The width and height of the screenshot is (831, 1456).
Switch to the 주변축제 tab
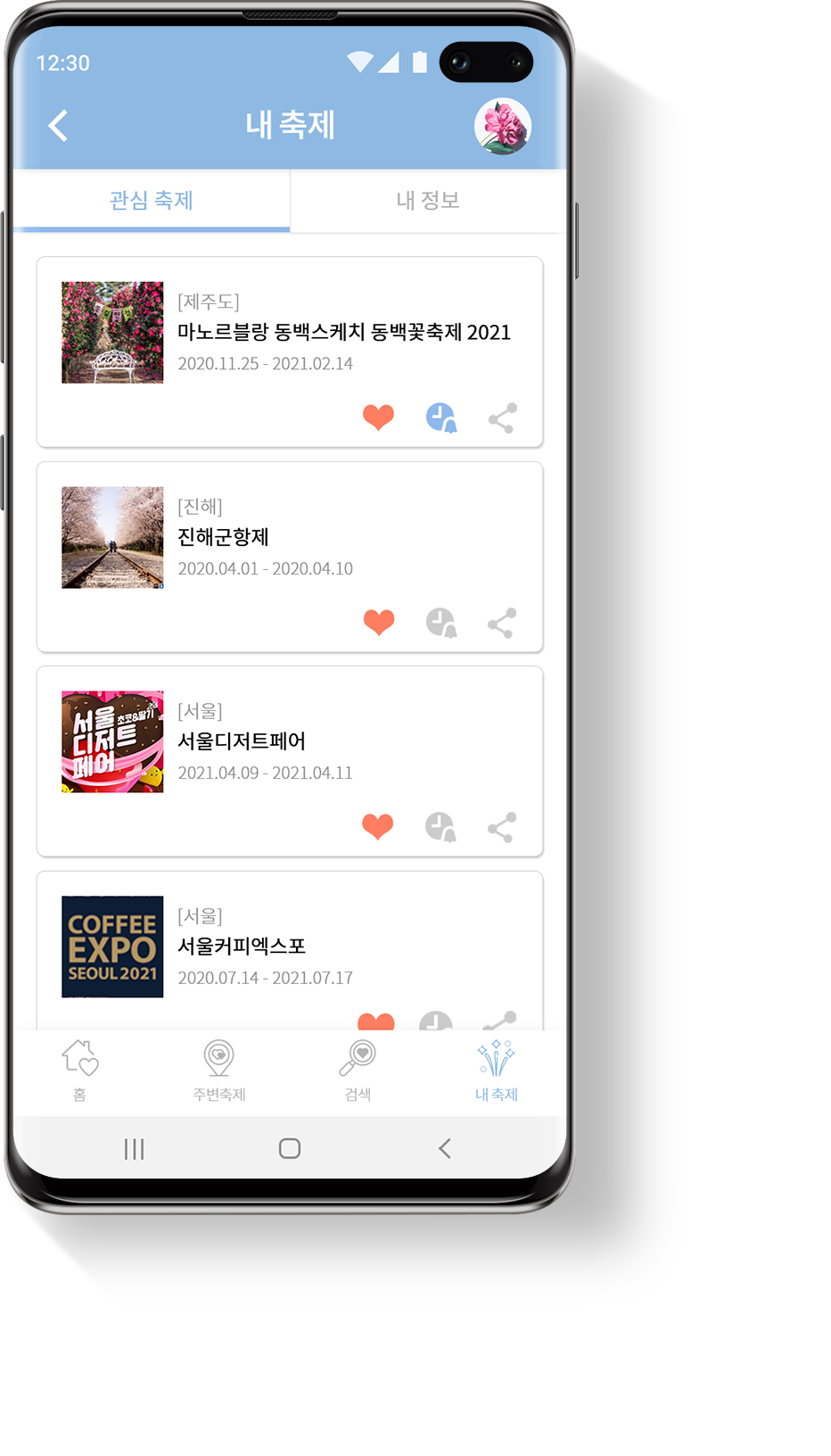(219, 1070)
